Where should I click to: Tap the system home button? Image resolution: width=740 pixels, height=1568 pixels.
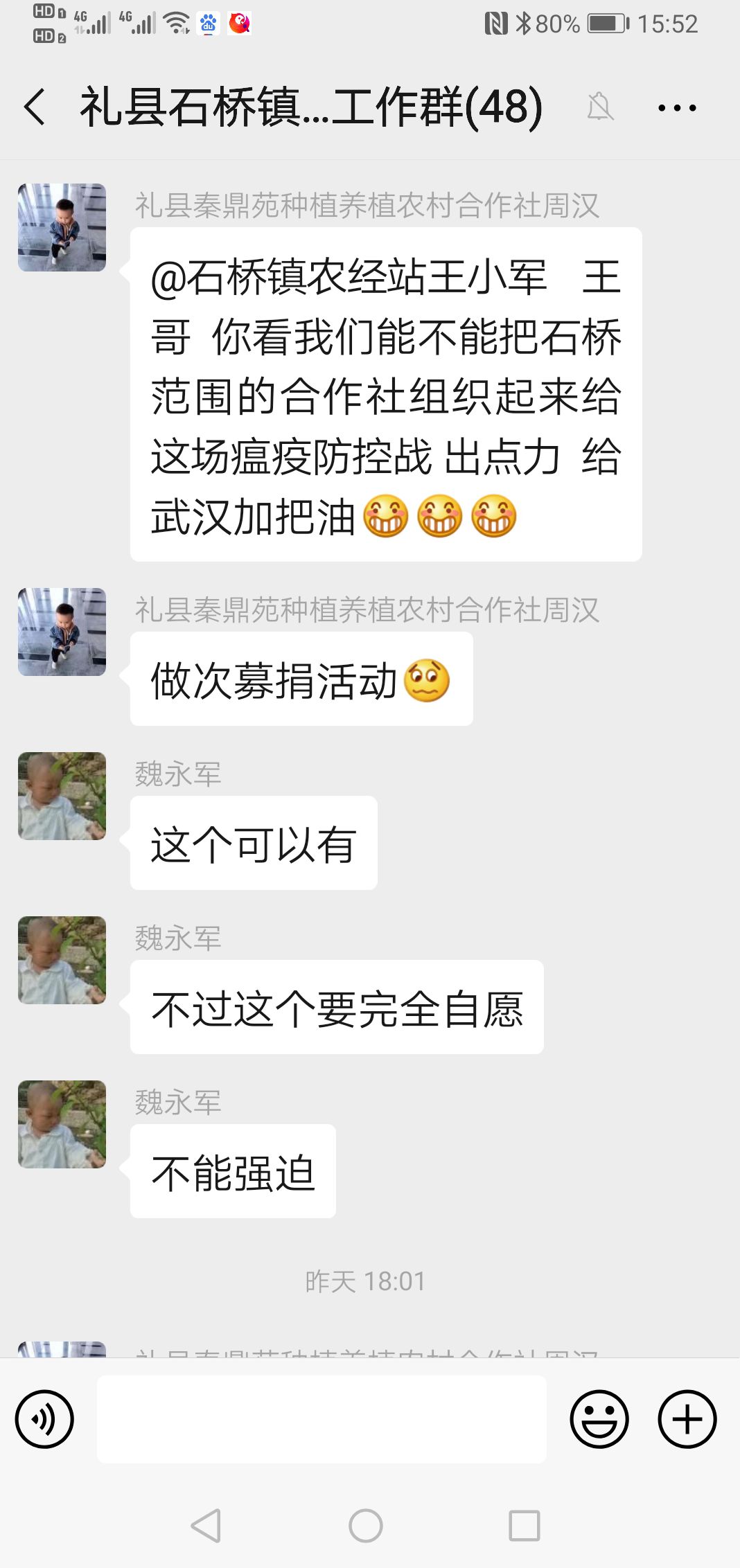click(366, 1525)
